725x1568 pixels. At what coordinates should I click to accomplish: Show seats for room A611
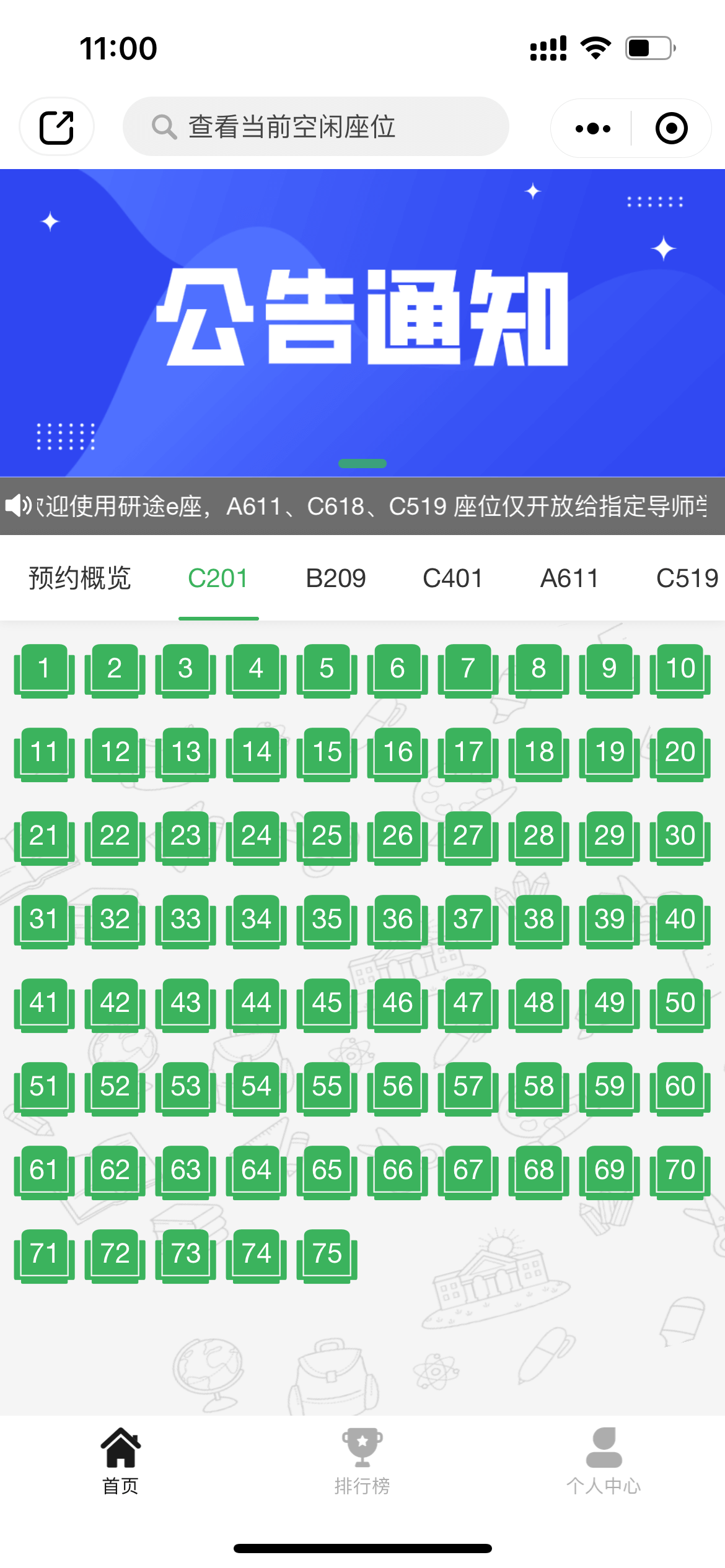pyautogui.click(x=569, y=578)
